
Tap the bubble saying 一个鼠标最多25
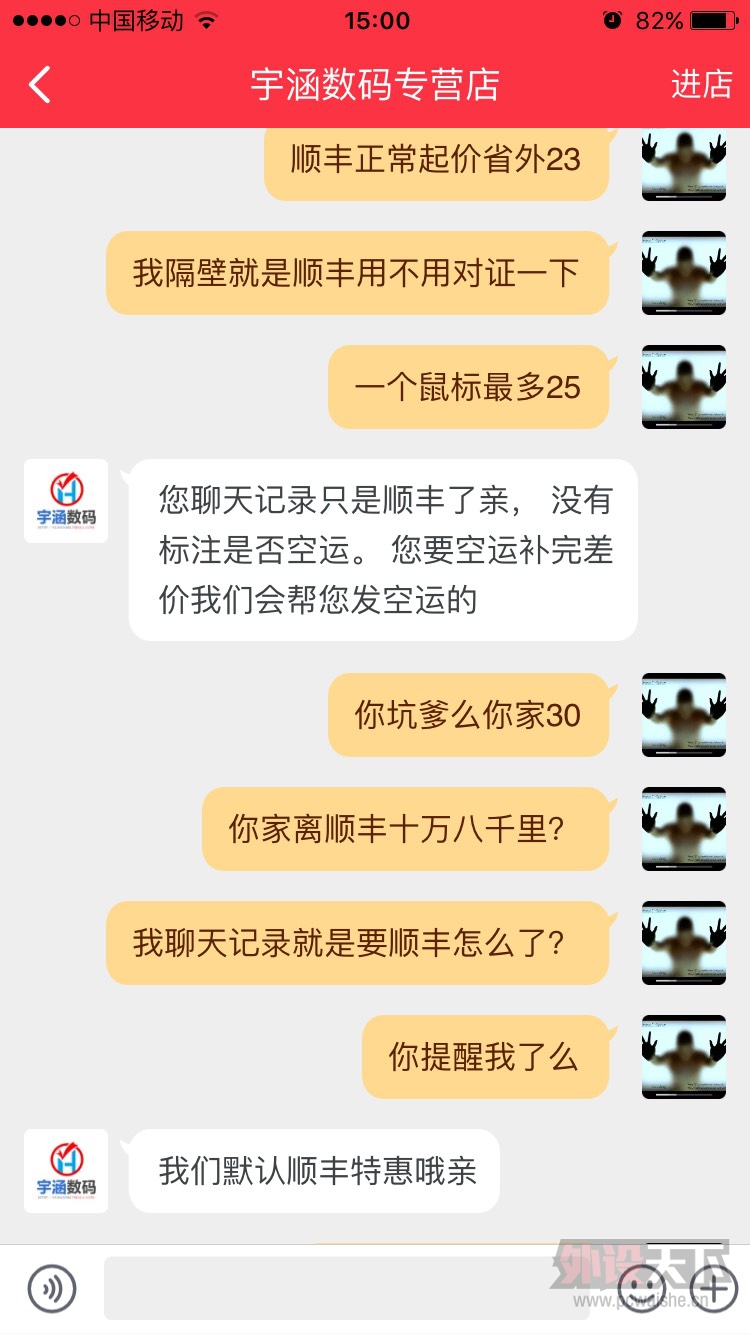click(470, 386)
